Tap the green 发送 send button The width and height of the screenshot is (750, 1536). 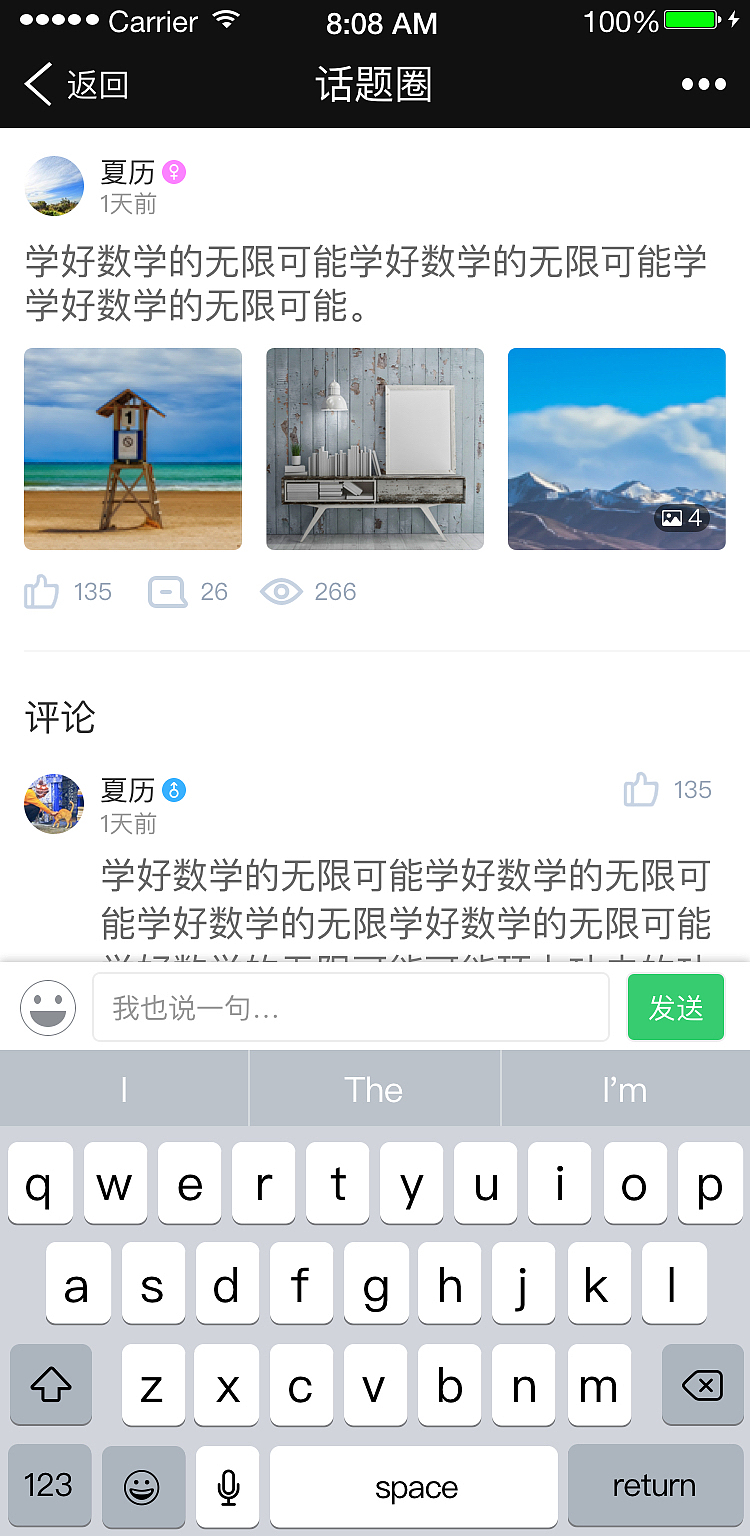click(676, 1007)
